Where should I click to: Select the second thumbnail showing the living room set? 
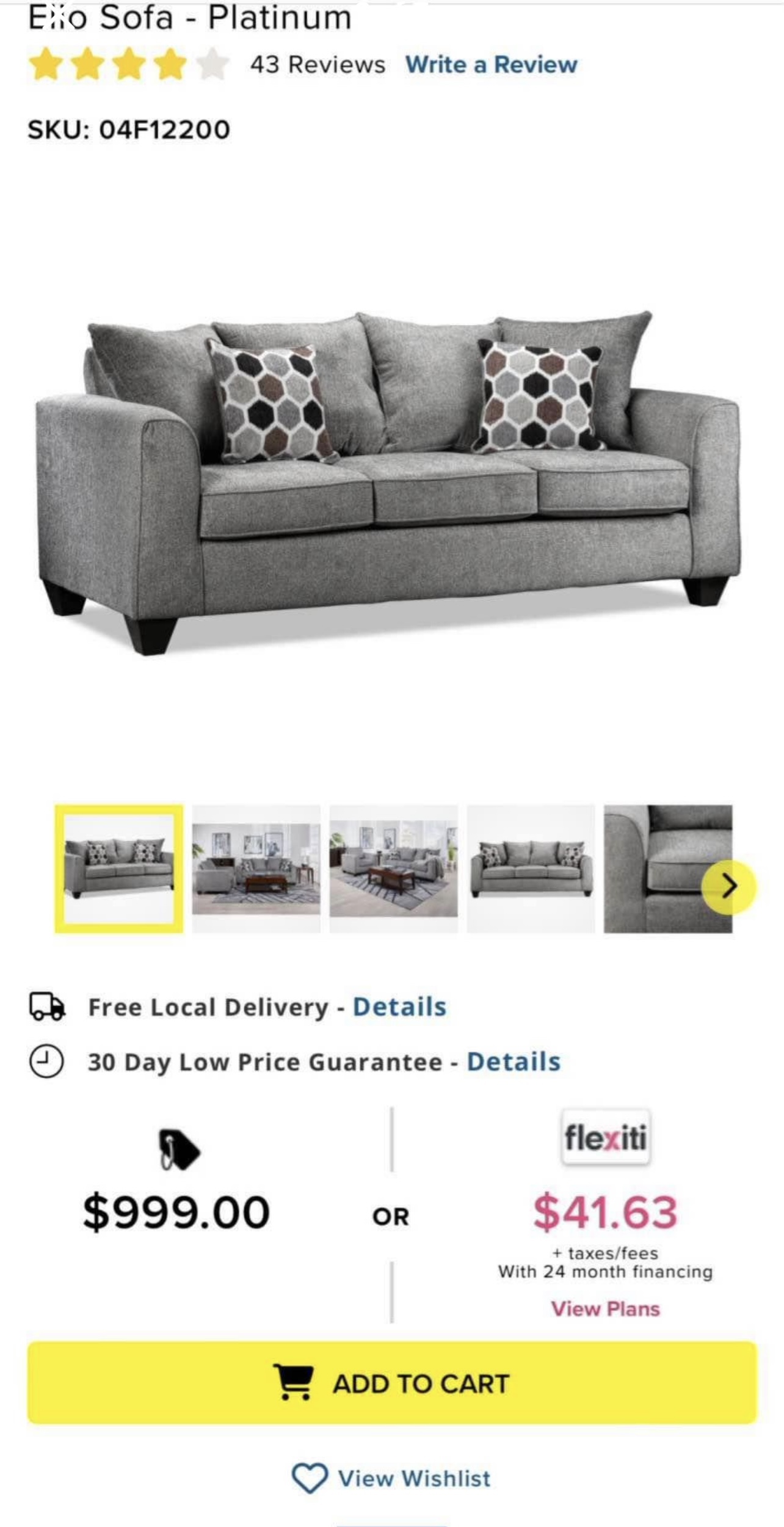[256, 869]
